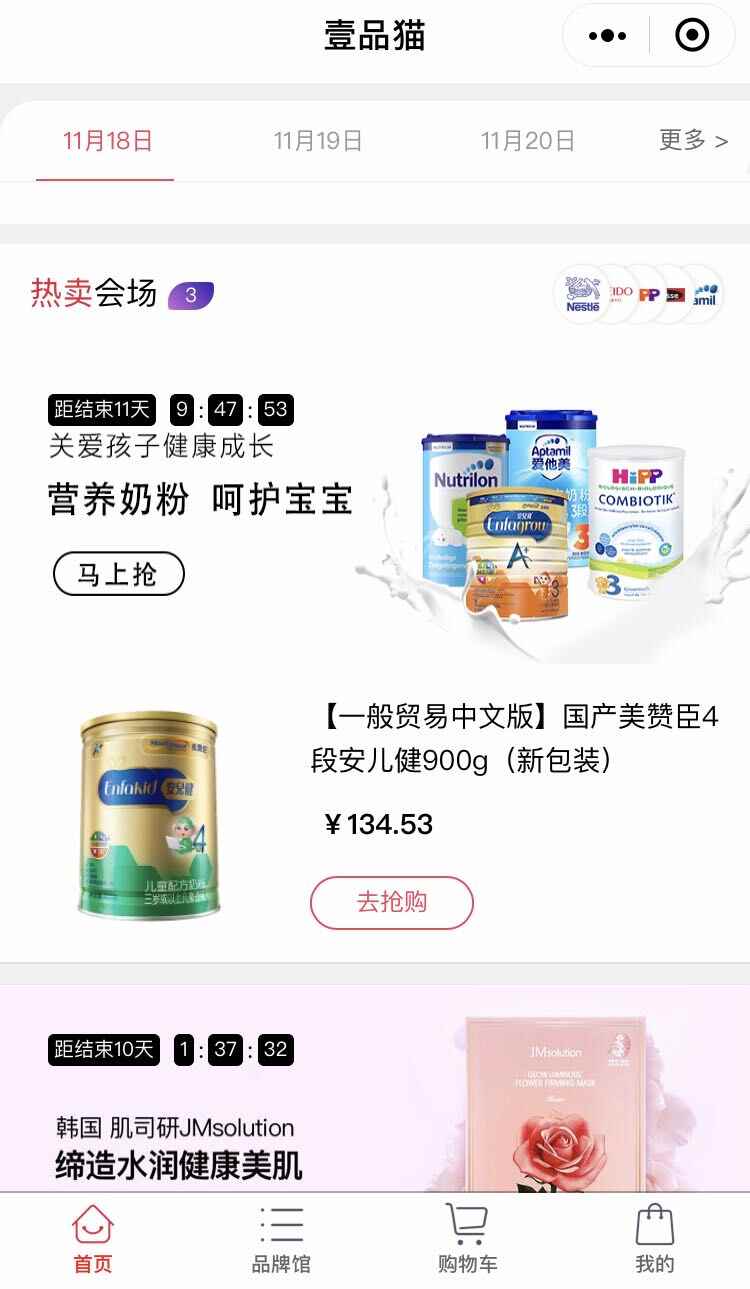Open 更多 to see more dates
Screen dimensions: 750x1289
pos(693,140)
